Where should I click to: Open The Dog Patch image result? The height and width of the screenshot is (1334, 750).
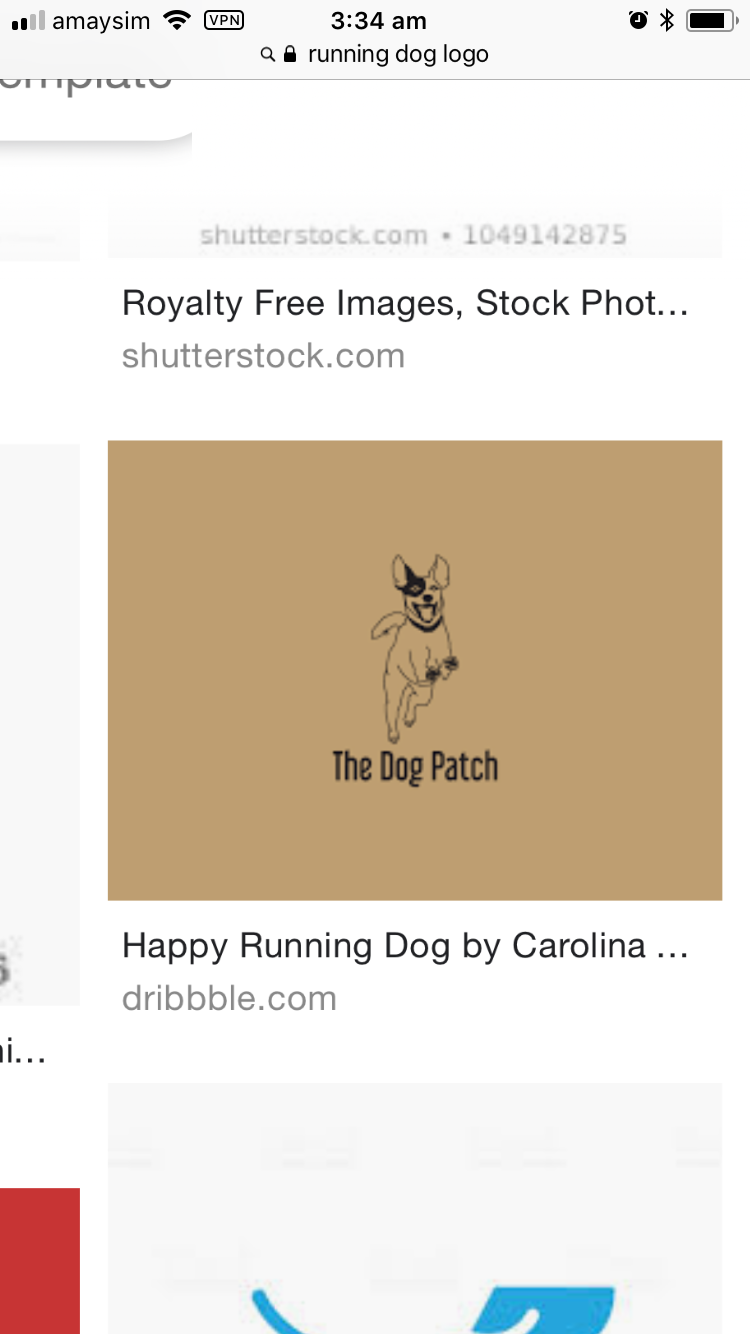point(414,670)
